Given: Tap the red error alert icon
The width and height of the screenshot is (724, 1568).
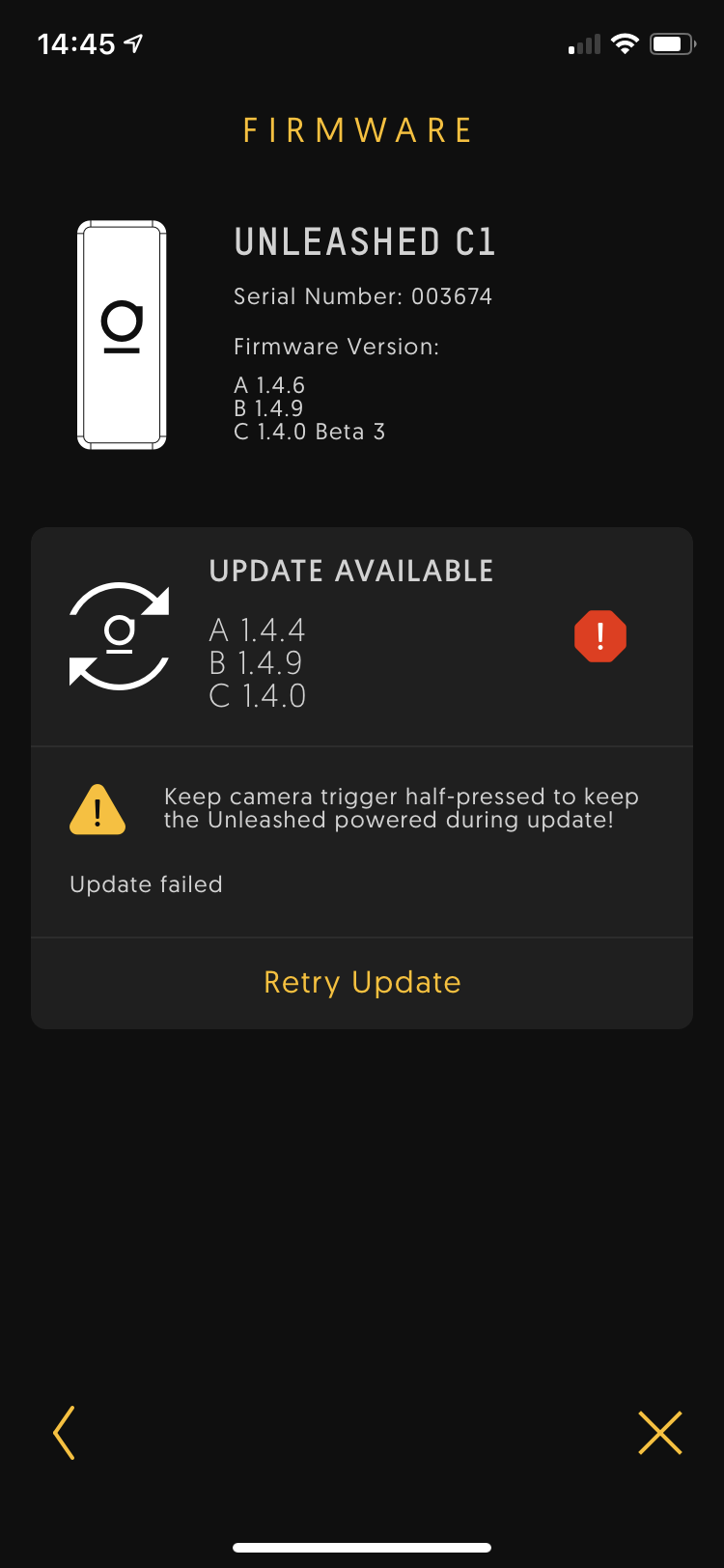Looking at the screenshot, I should pos(600,636).
